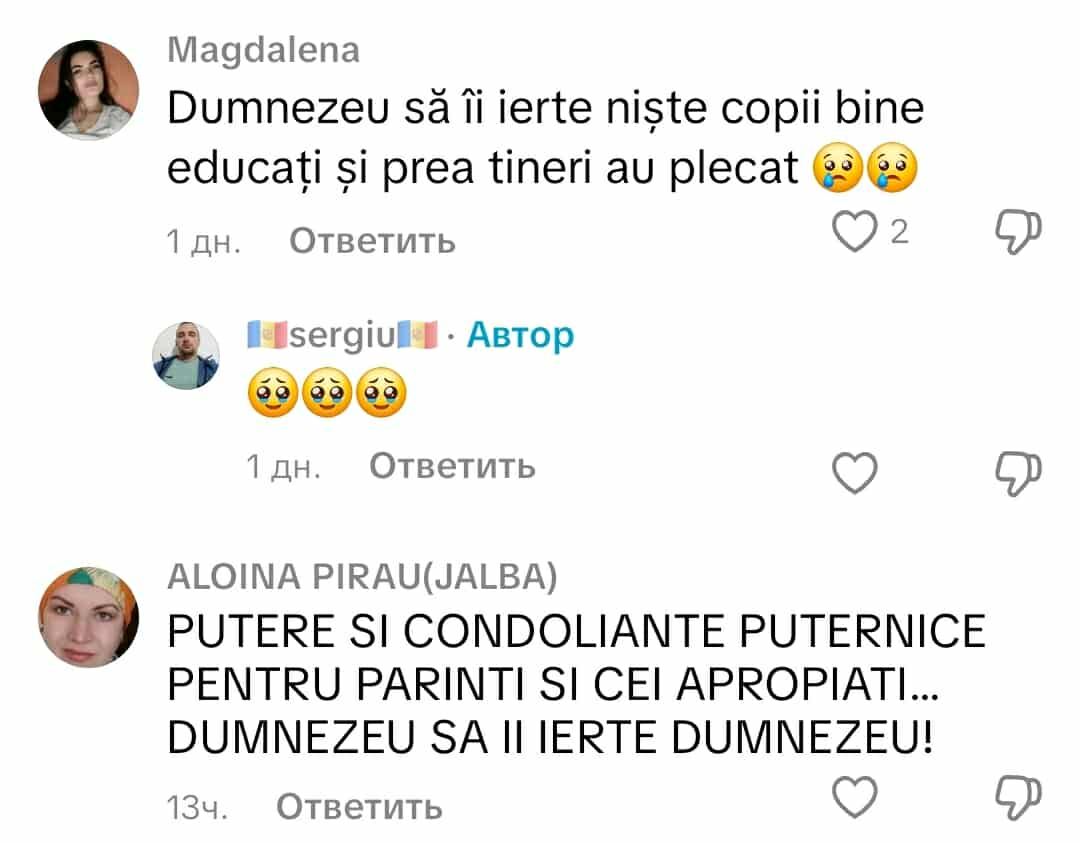Tap the Magdalena username
The height and width of the screenshot is (843, 1080).
pos(263,50)
